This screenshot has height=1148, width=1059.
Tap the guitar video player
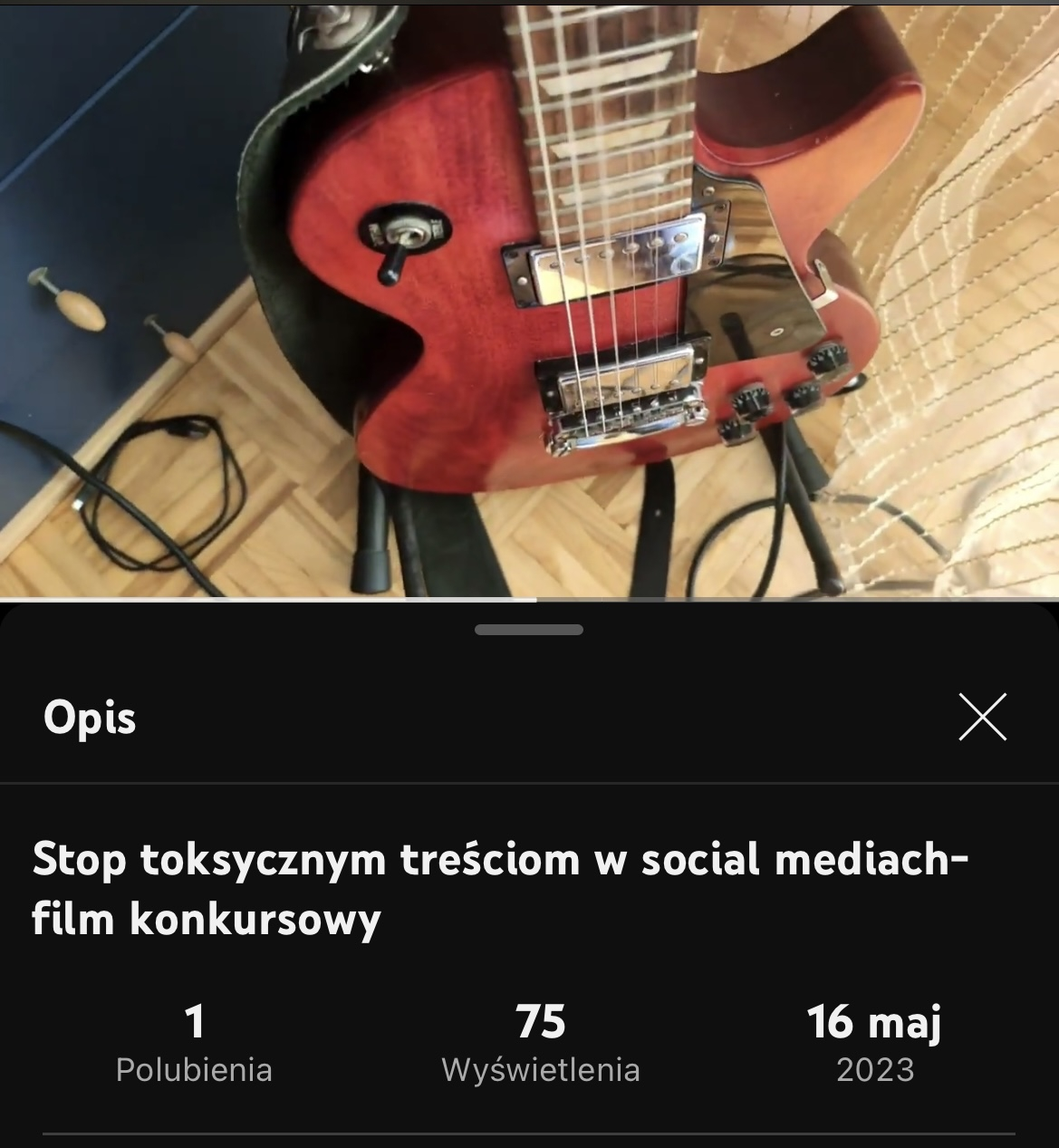pyautogui.click(x=529, y=299)
